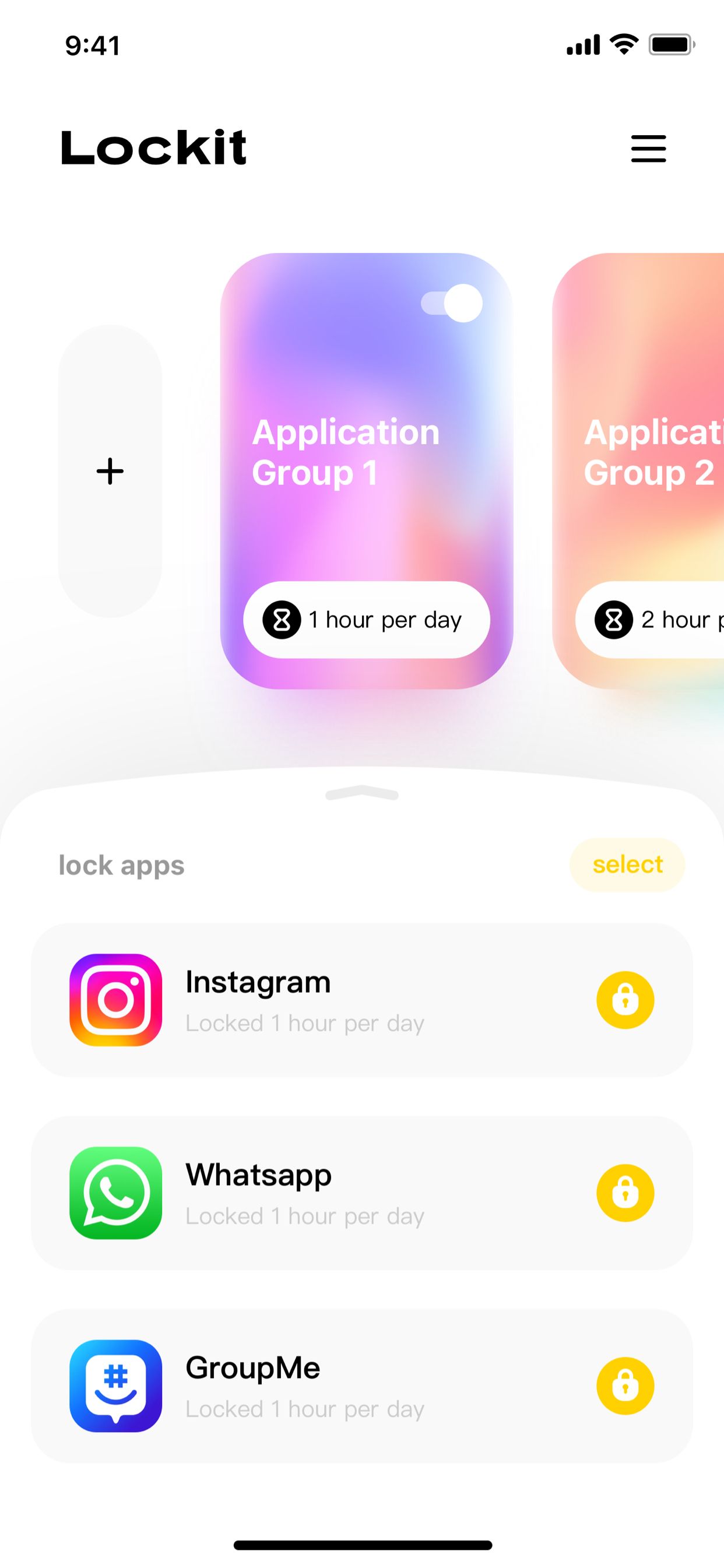Toggle the lock icon for Whatsapp
The image size is (724, 1568).
tap(625, 1193)
